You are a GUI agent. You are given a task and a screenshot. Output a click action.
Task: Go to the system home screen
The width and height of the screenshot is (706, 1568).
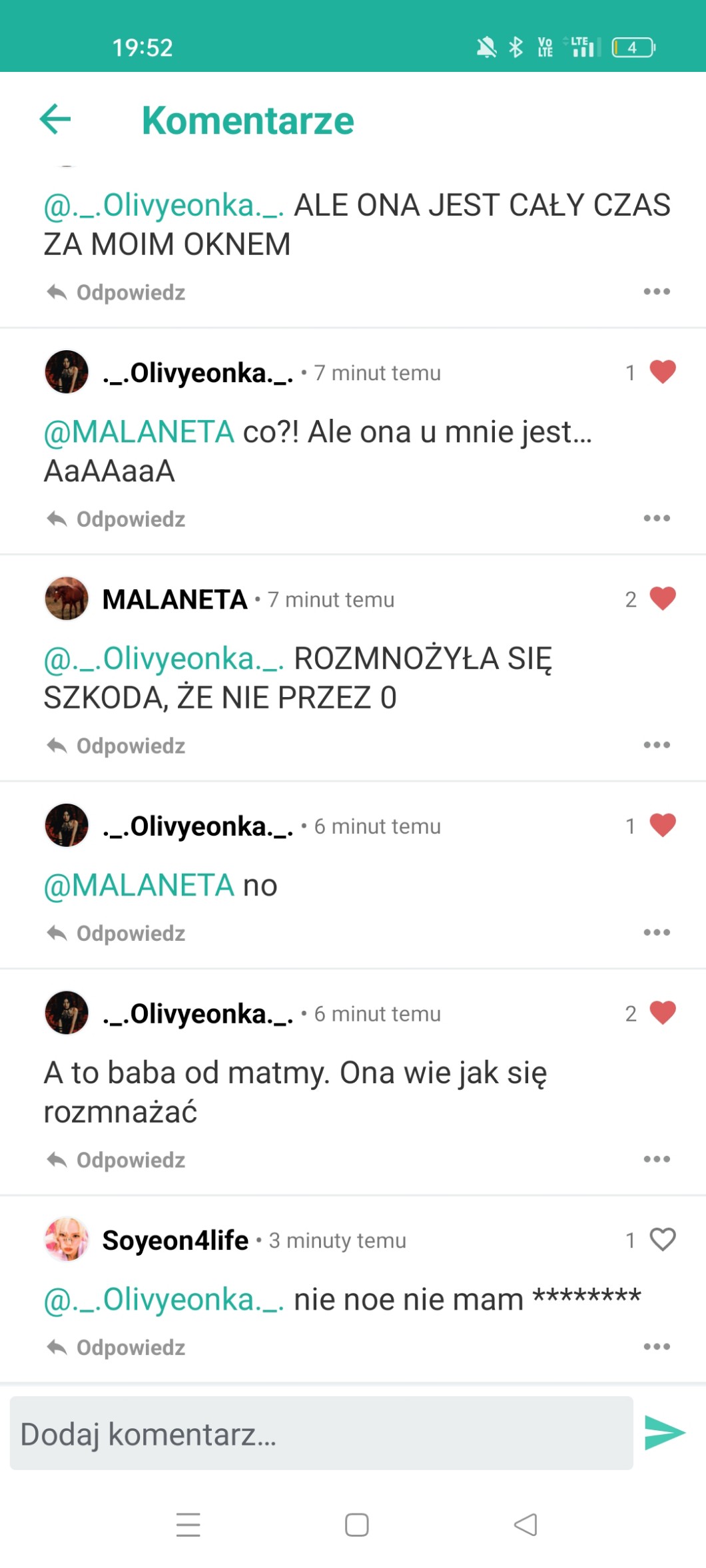356,1524
